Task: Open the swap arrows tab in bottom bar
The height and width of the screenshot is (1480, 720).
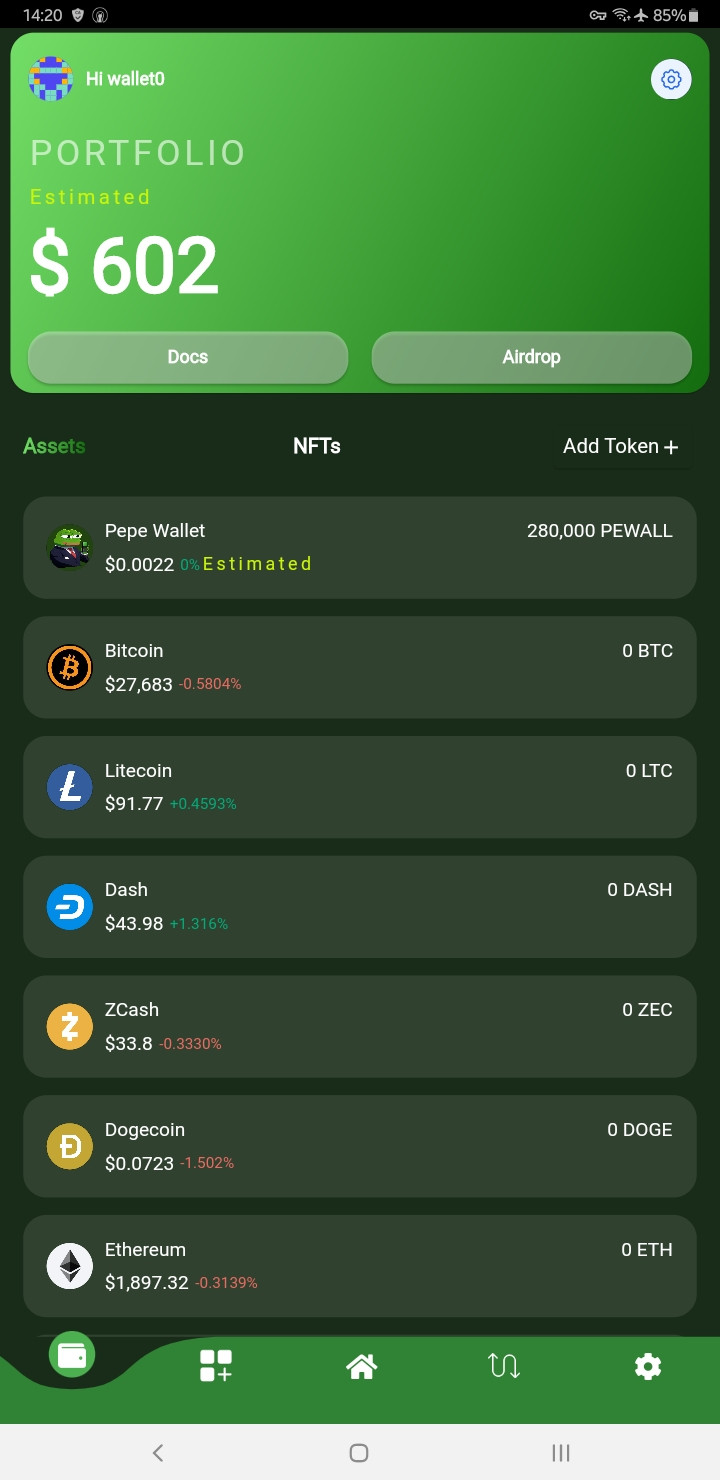Action: point(504,1366)
